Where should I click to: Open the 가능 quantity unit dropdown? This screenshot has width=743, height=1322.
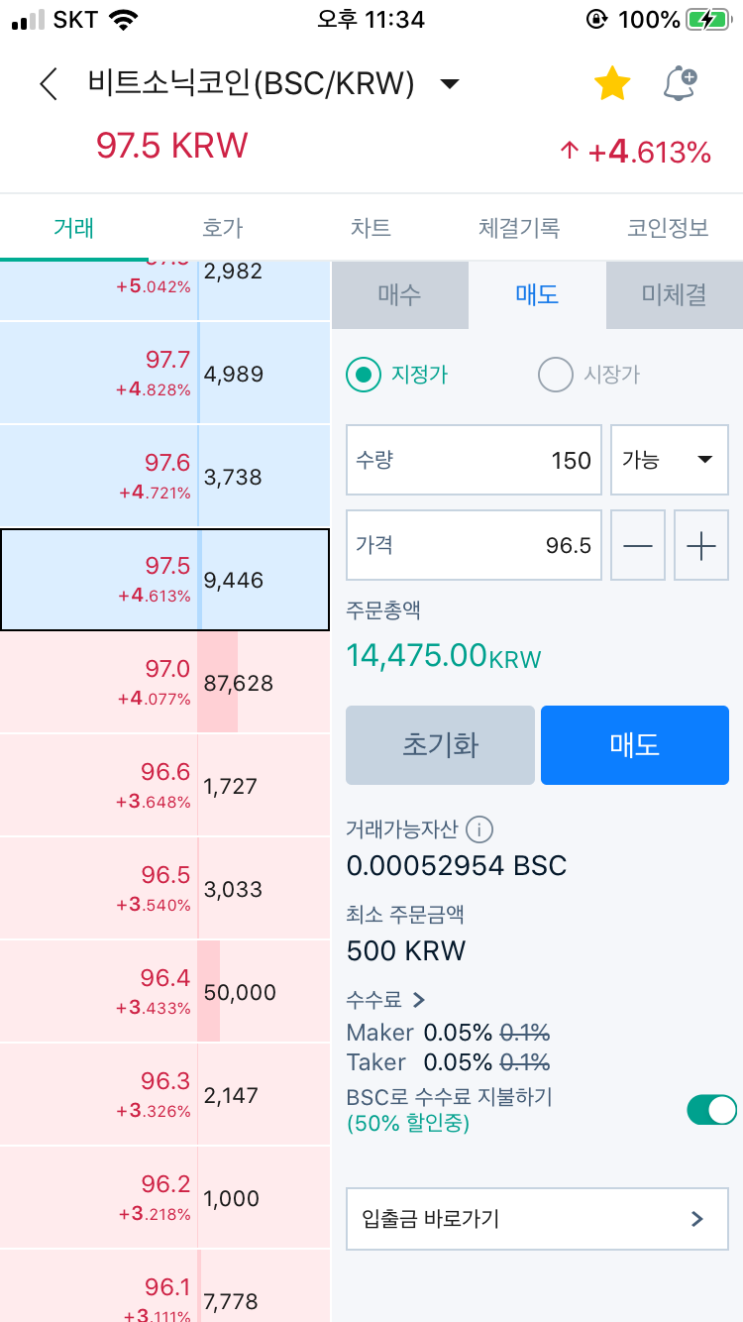pos(669,460)
